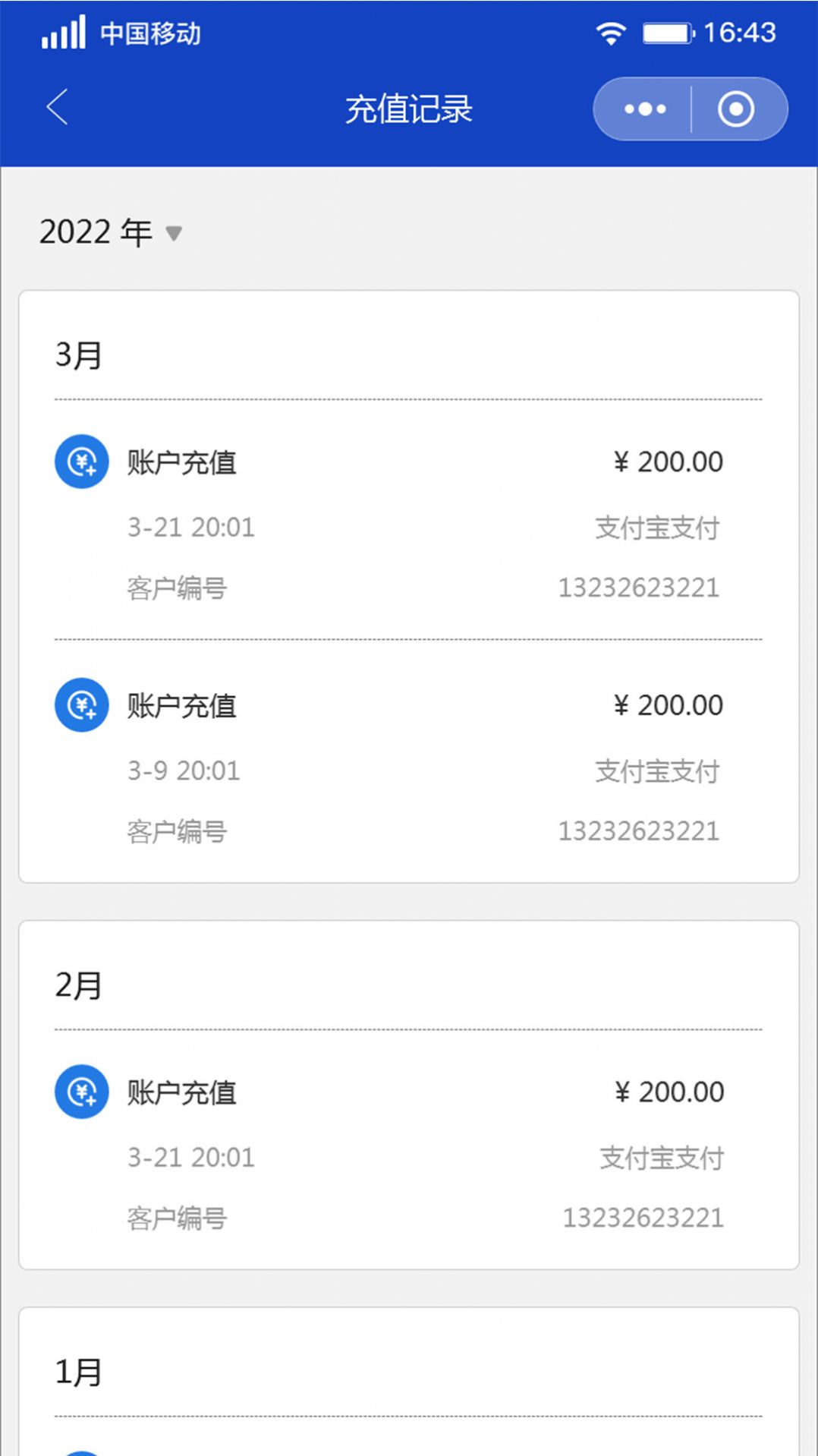The width and height of the screenshot is (818, 1456).
Task: Tap the ¥200.00 amount of the 3-9 record
Action: (669, 704)
